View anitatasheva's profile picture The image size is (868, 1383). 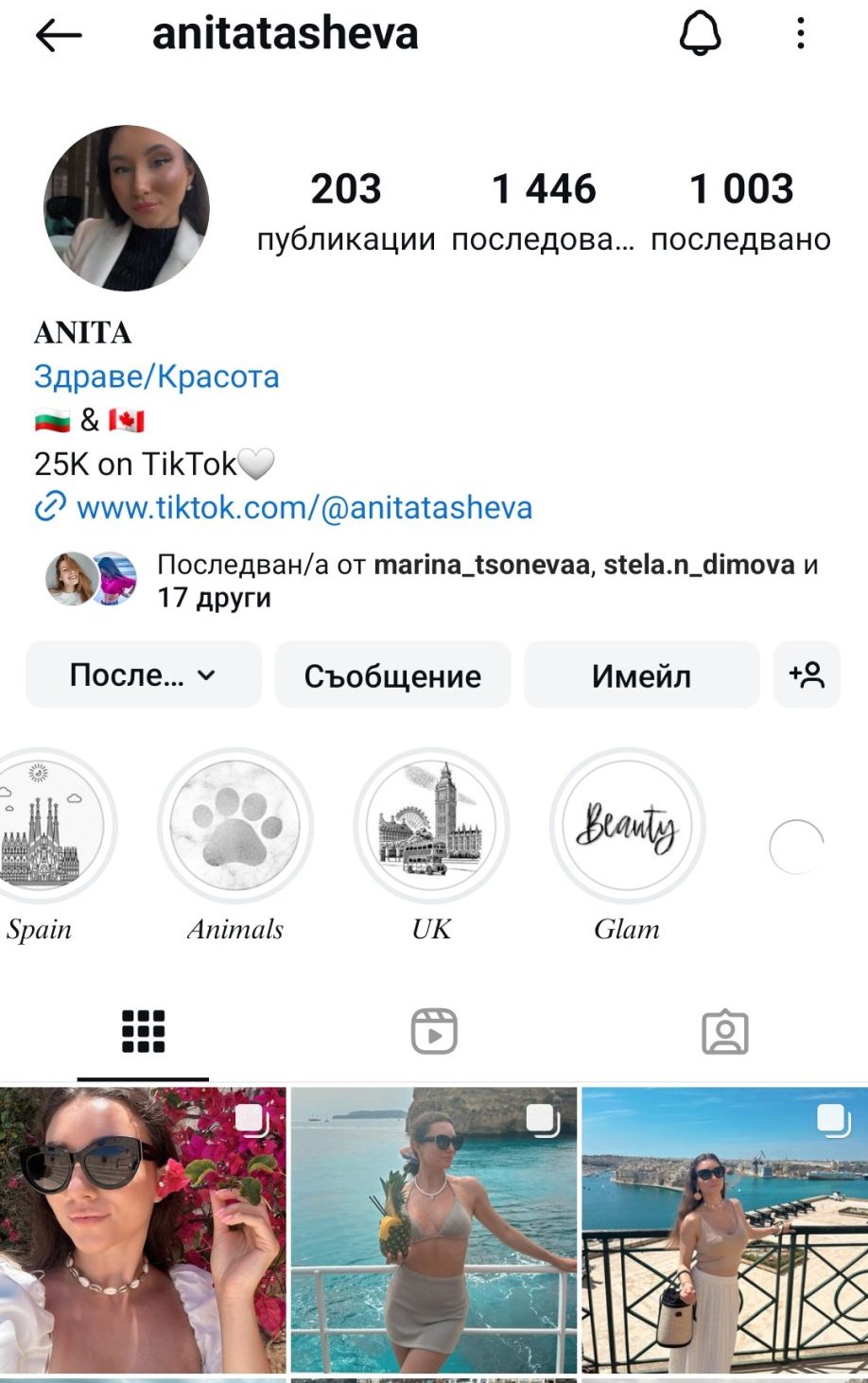127,208
